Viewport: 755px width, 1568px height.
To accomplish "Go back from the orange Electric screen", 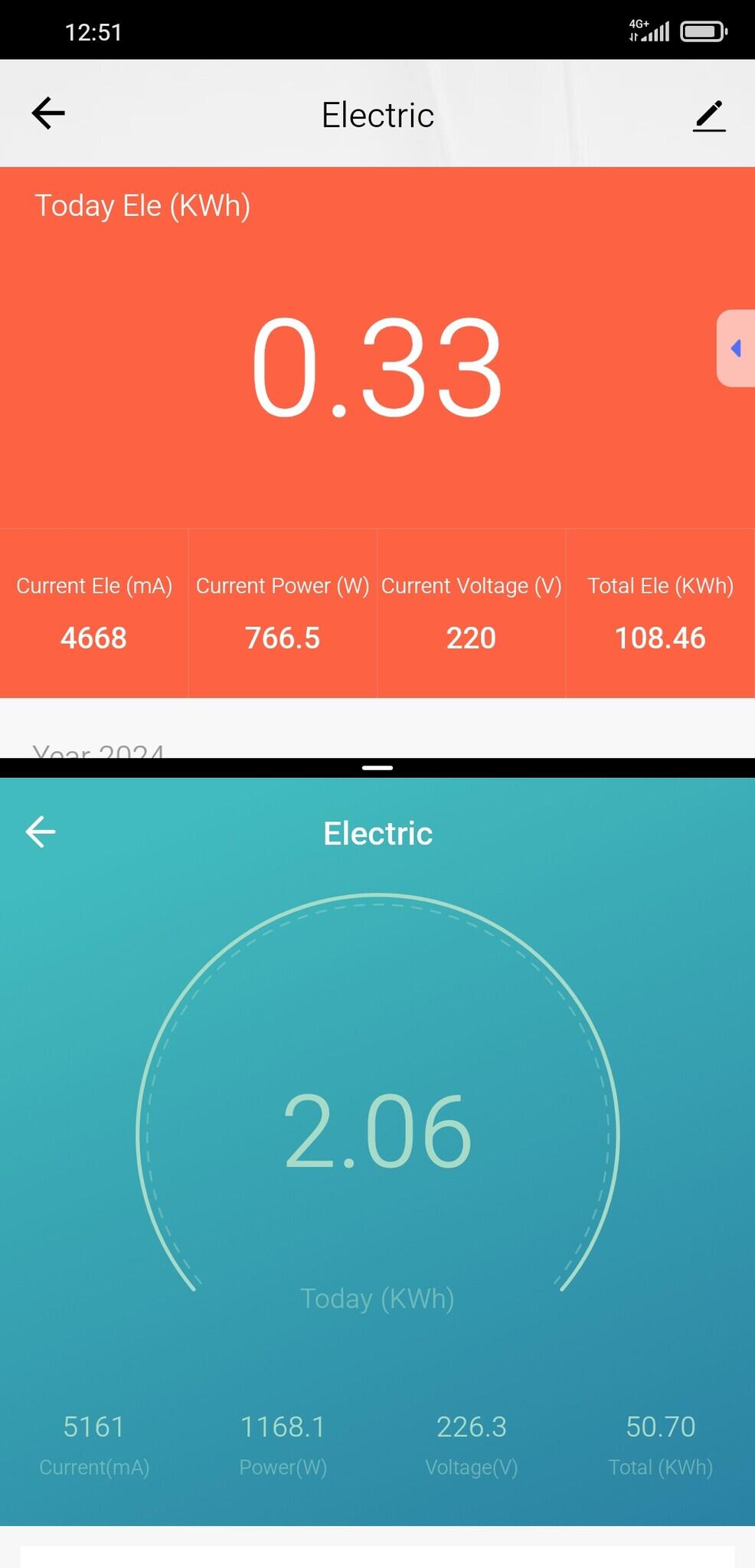I will 48,113.
